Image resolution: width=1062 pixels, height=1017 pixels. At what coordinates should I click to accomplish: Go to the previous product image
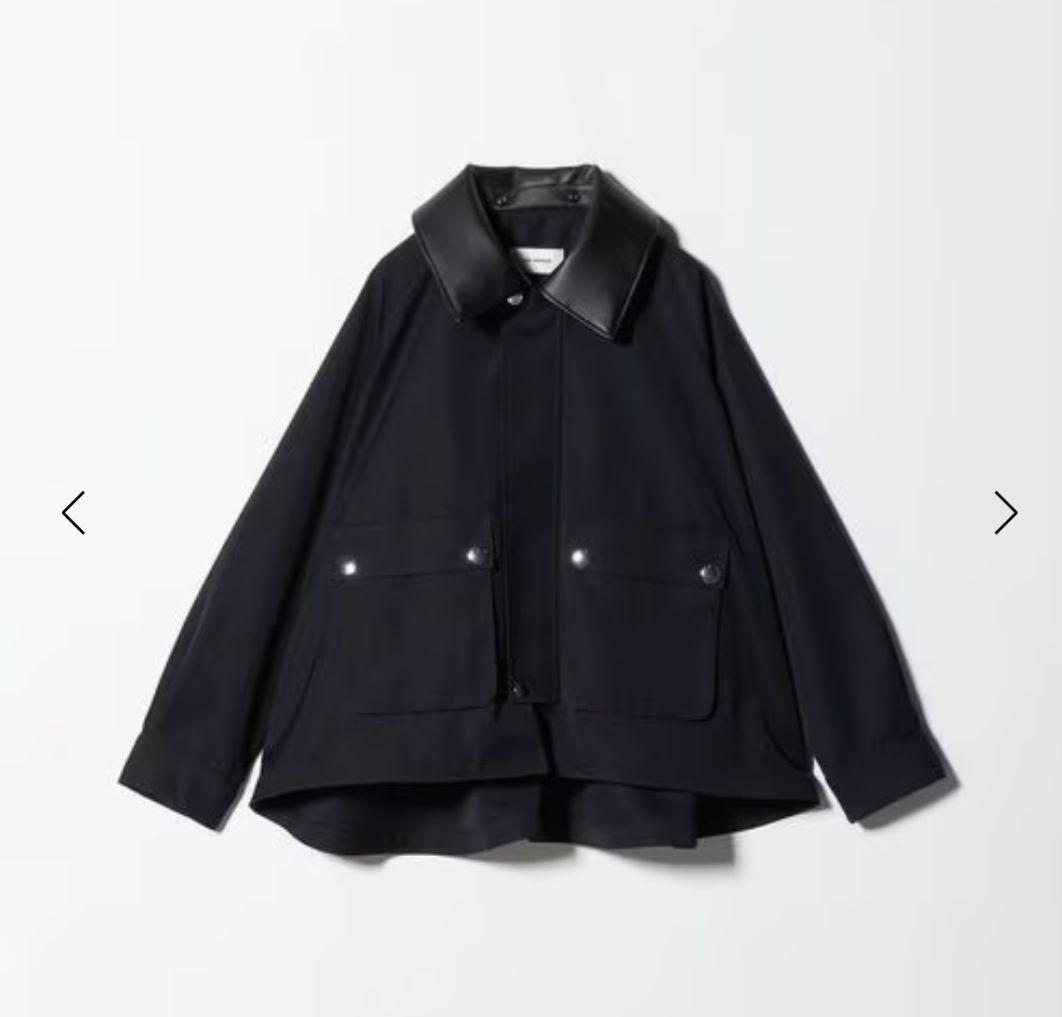pyautogui.click(x=74, y=513)
